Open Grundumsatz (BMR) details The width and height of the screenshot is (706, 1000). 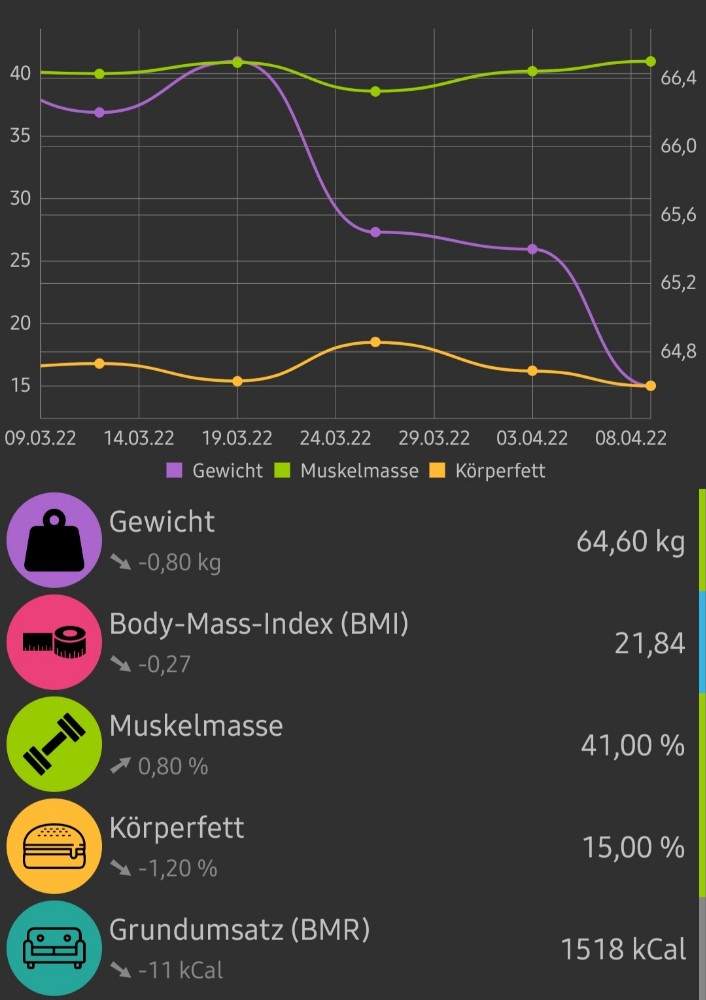click(350, 949)
